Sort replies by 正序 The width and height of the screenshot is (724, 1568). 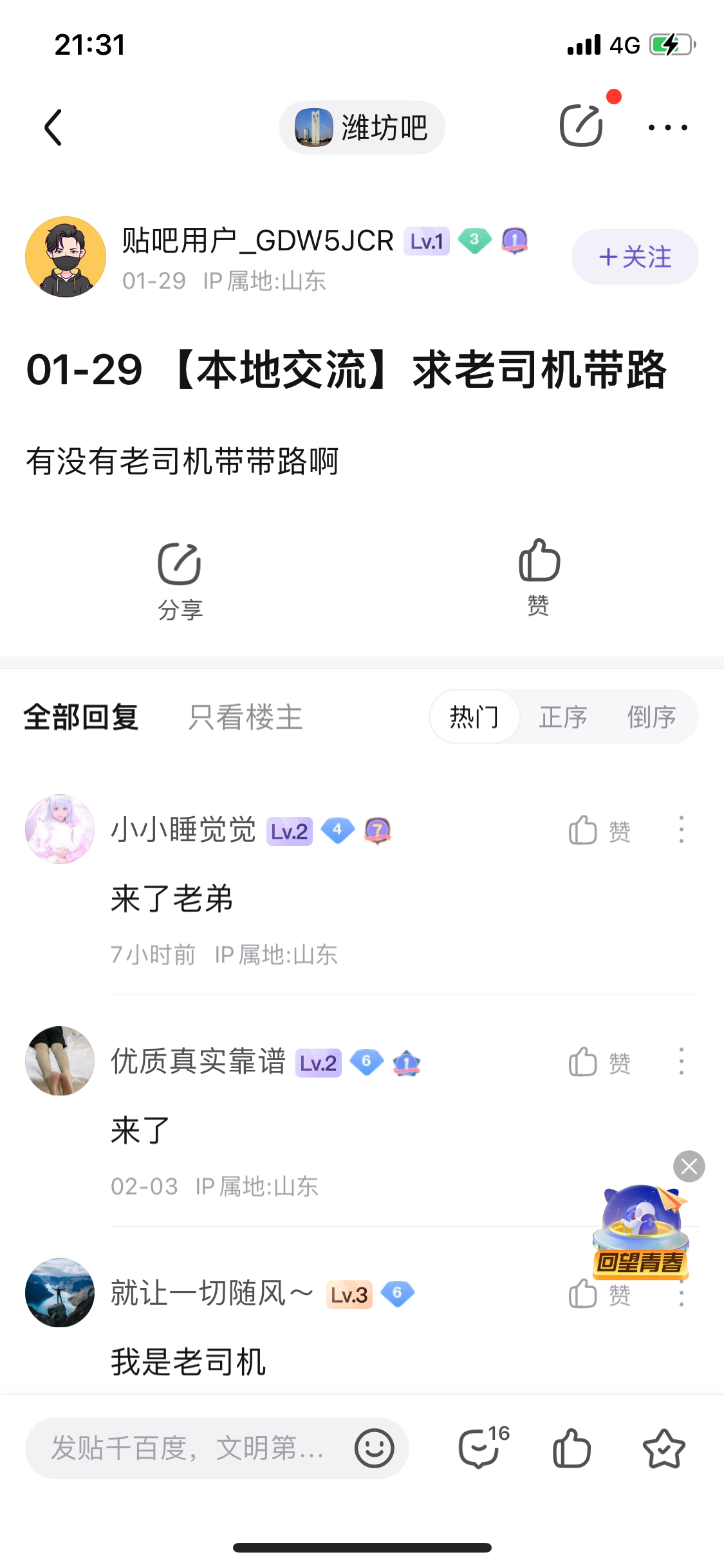click(563, 717)
